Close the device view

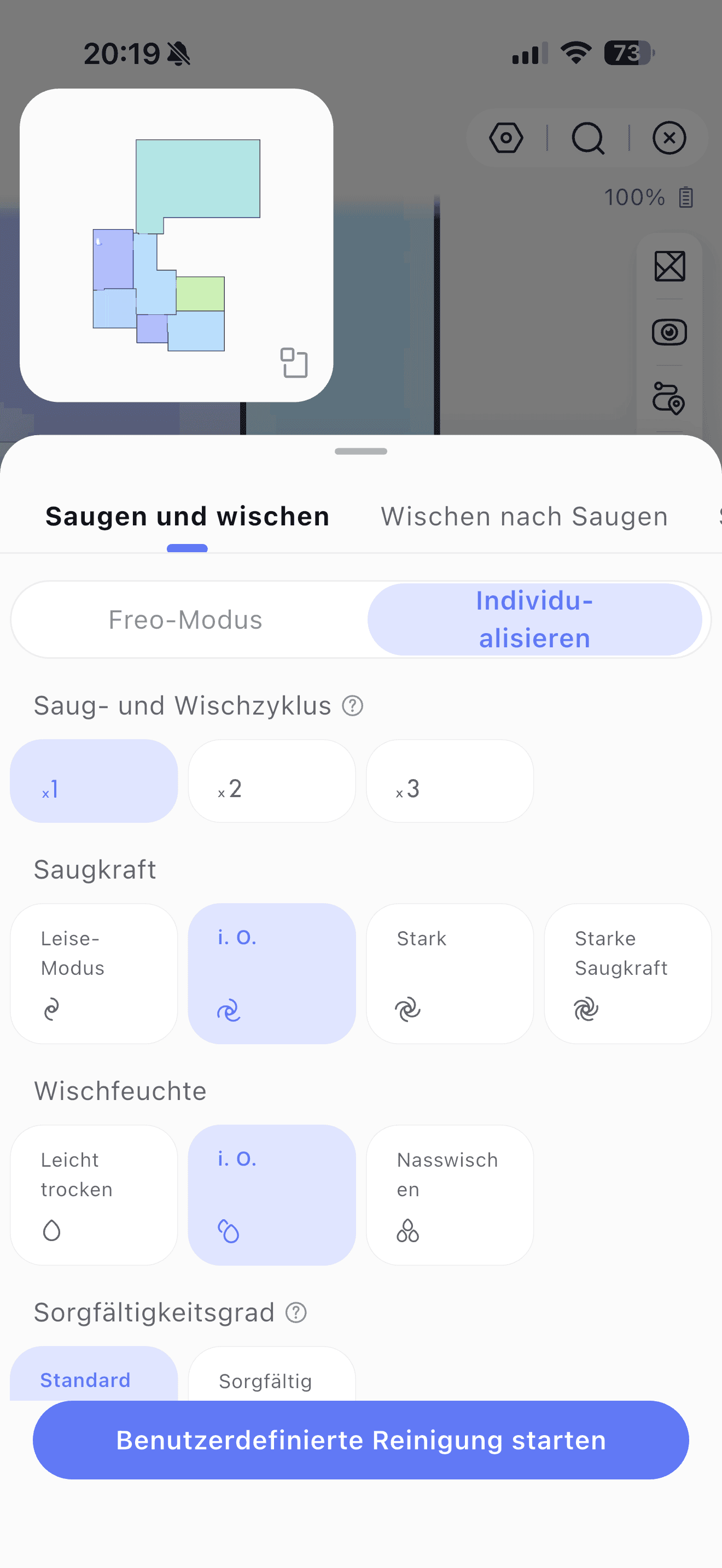click(669, 138)
